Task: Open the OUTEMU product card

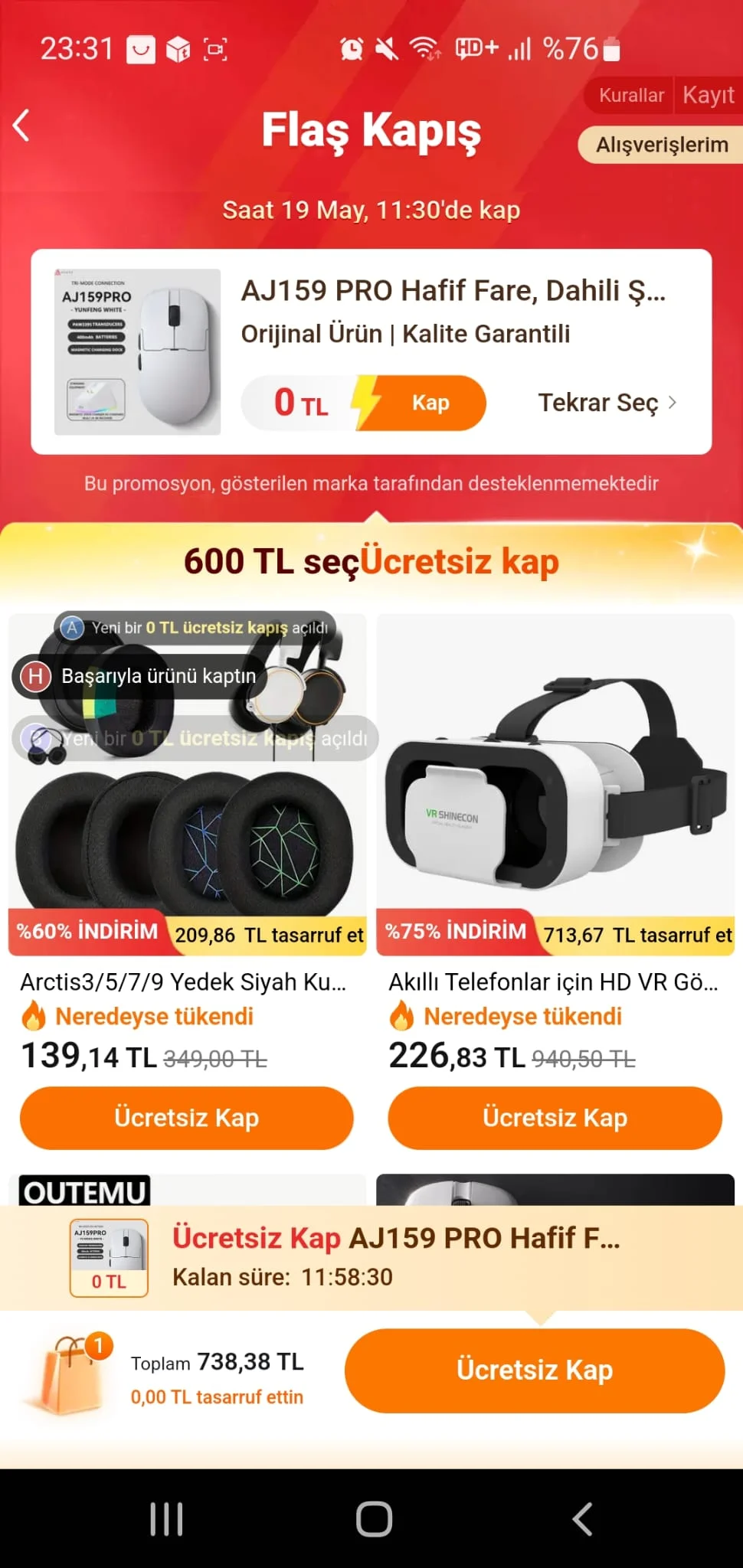Action: click(187, 1189)
